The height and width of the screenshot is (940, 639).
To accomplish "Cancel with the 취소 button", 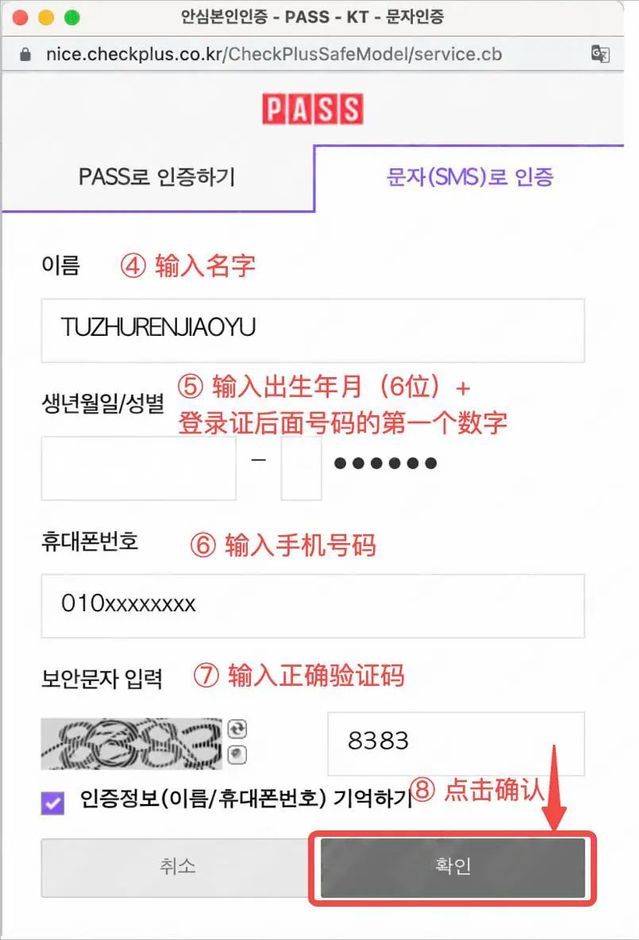I will tap(170, 868).
